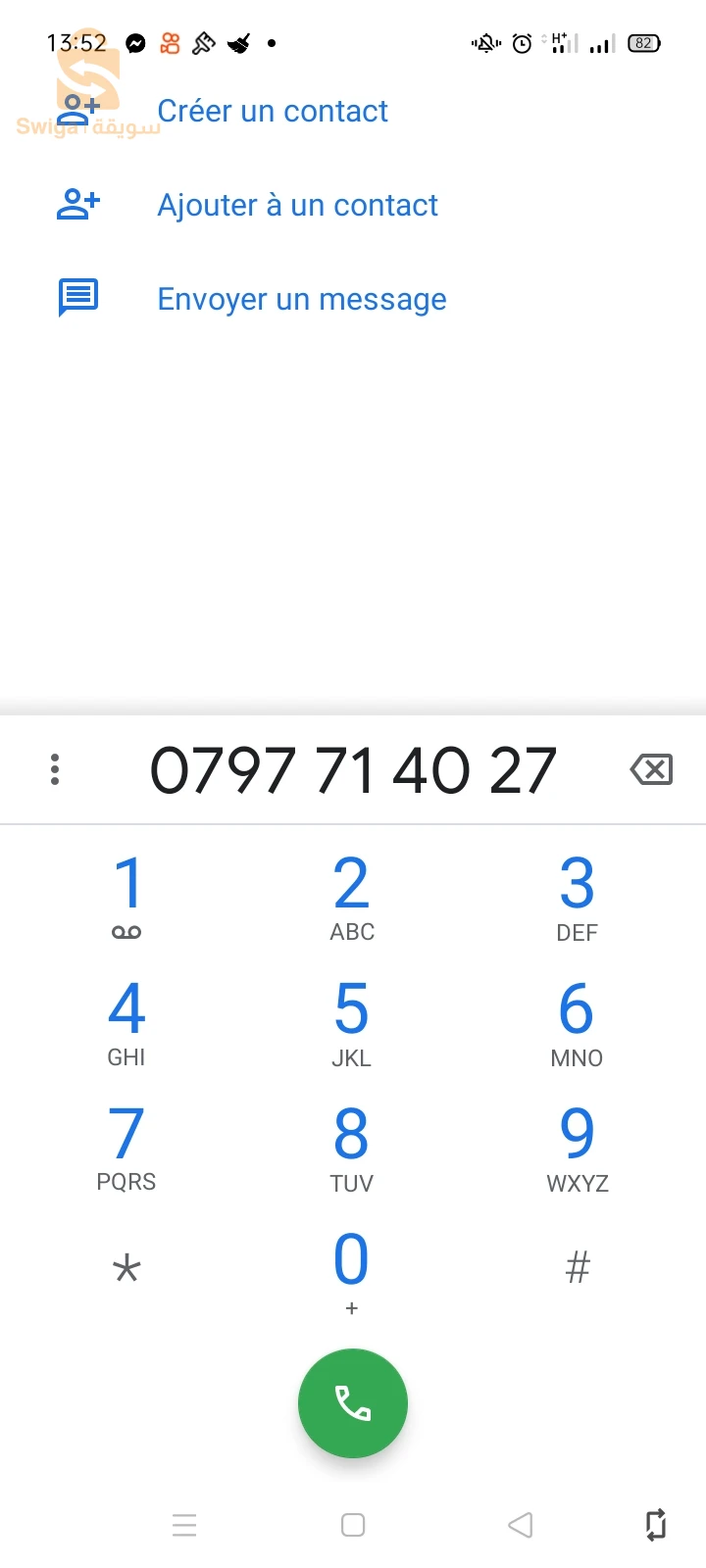Call 0797 71 40 27 with the green button
Screen dimensions: 706x1568
click(353, 1403)
